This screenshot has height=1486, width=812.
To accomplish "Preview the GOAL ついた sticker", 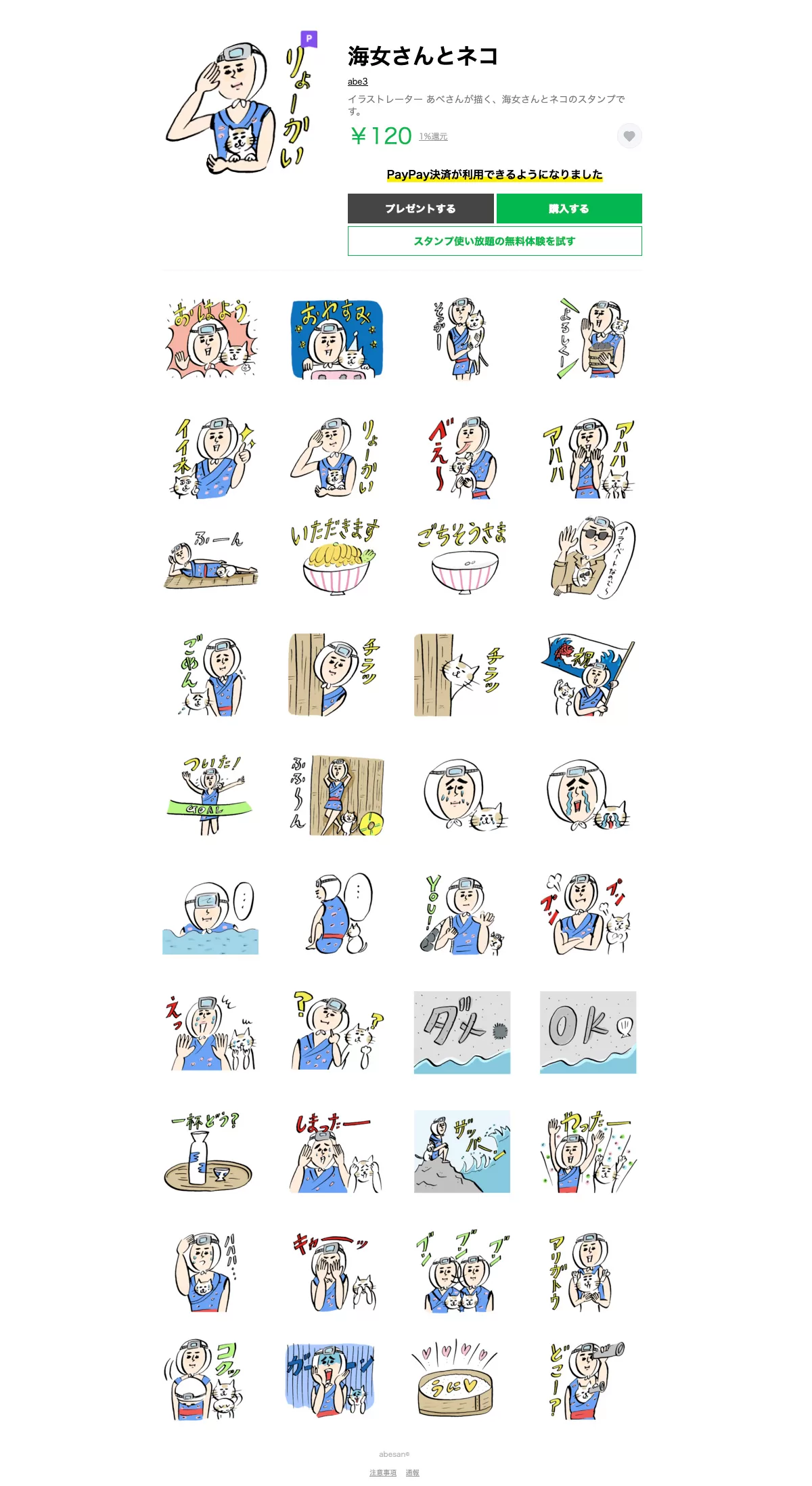I will 210,795.
